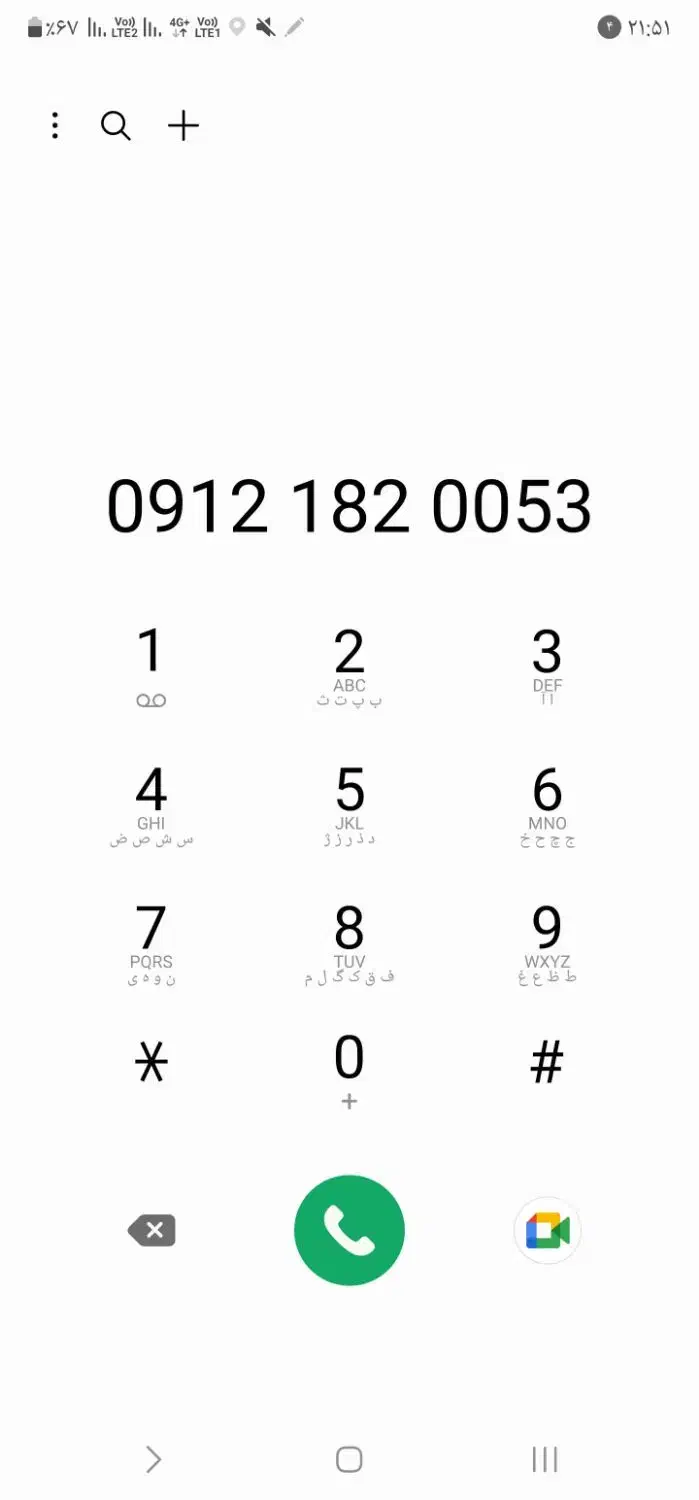Tap the hash key
This screenshot has width=699, height=1500.
click(547, 1063)
